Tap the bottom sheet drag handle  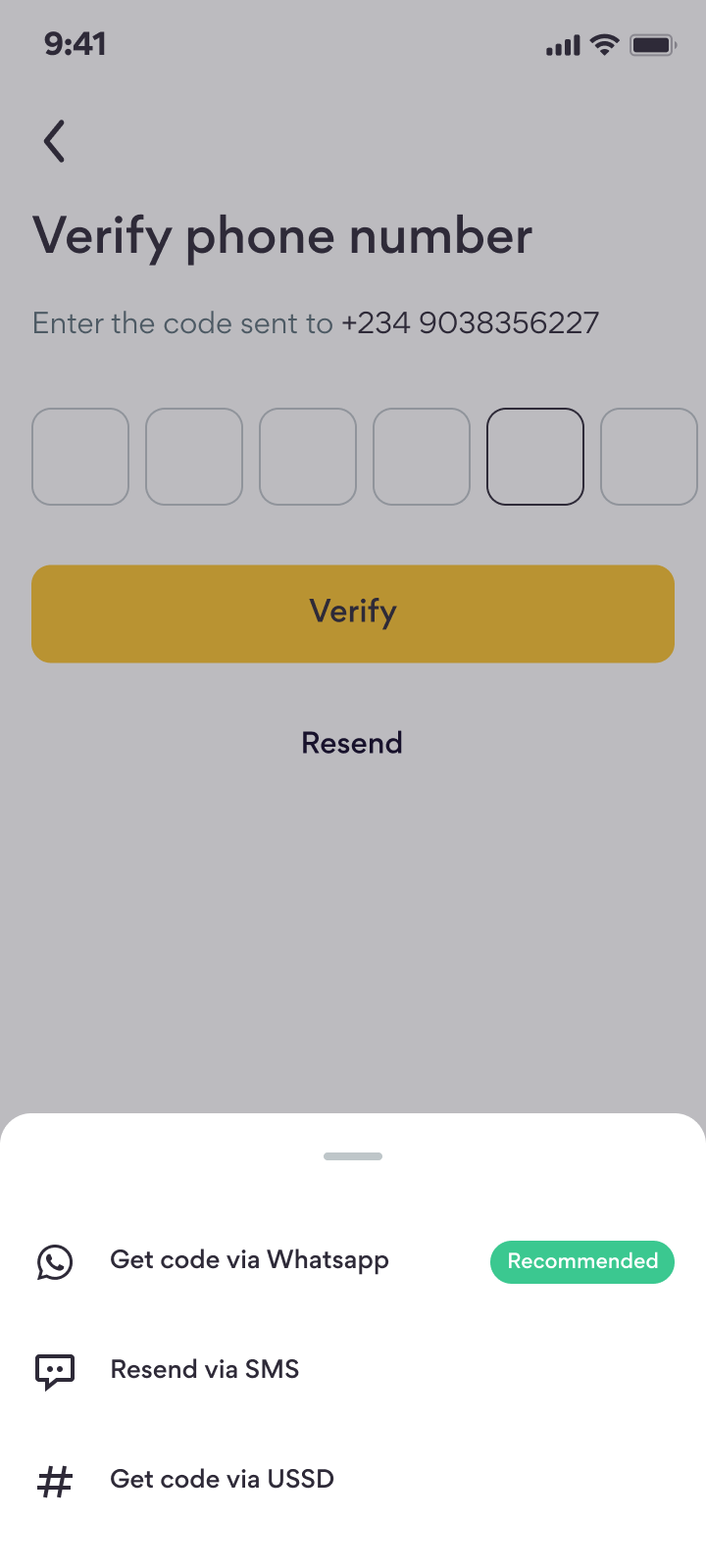pyautogui.click(x=353, y=1156)
